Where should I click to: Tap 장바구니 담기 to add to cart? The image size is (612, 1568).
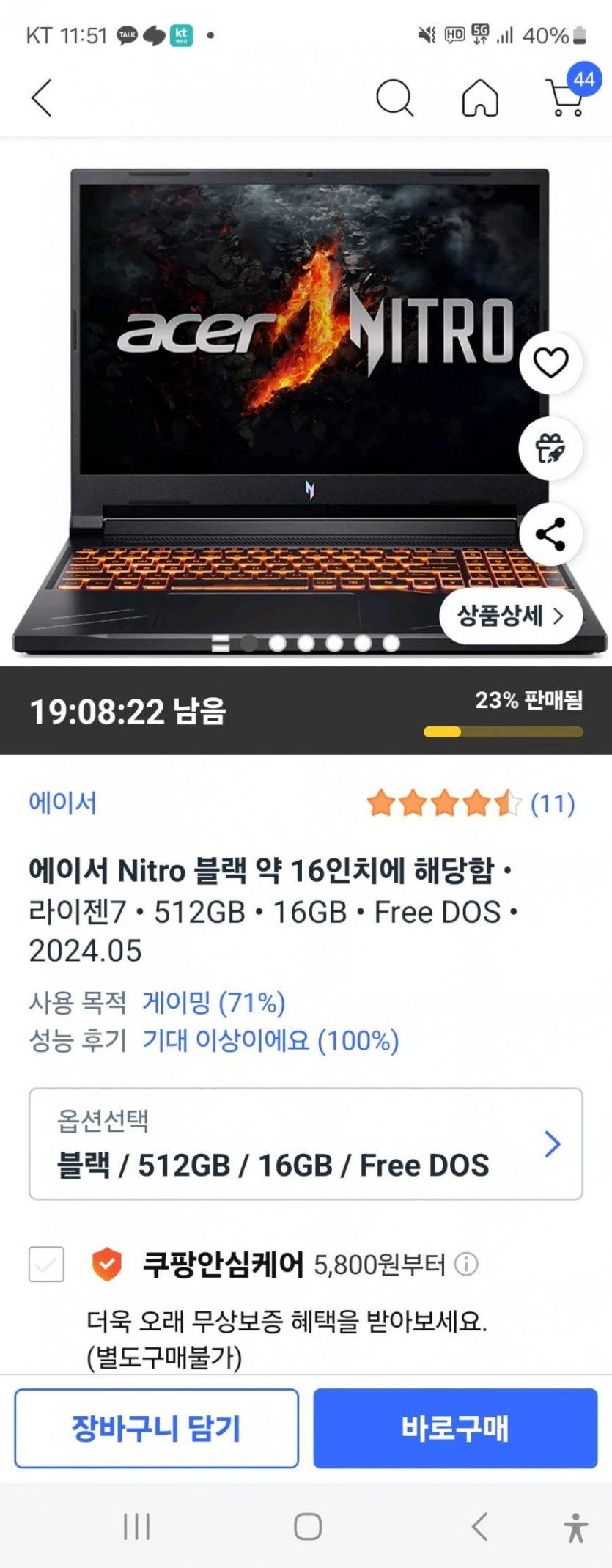[156, 1428]
